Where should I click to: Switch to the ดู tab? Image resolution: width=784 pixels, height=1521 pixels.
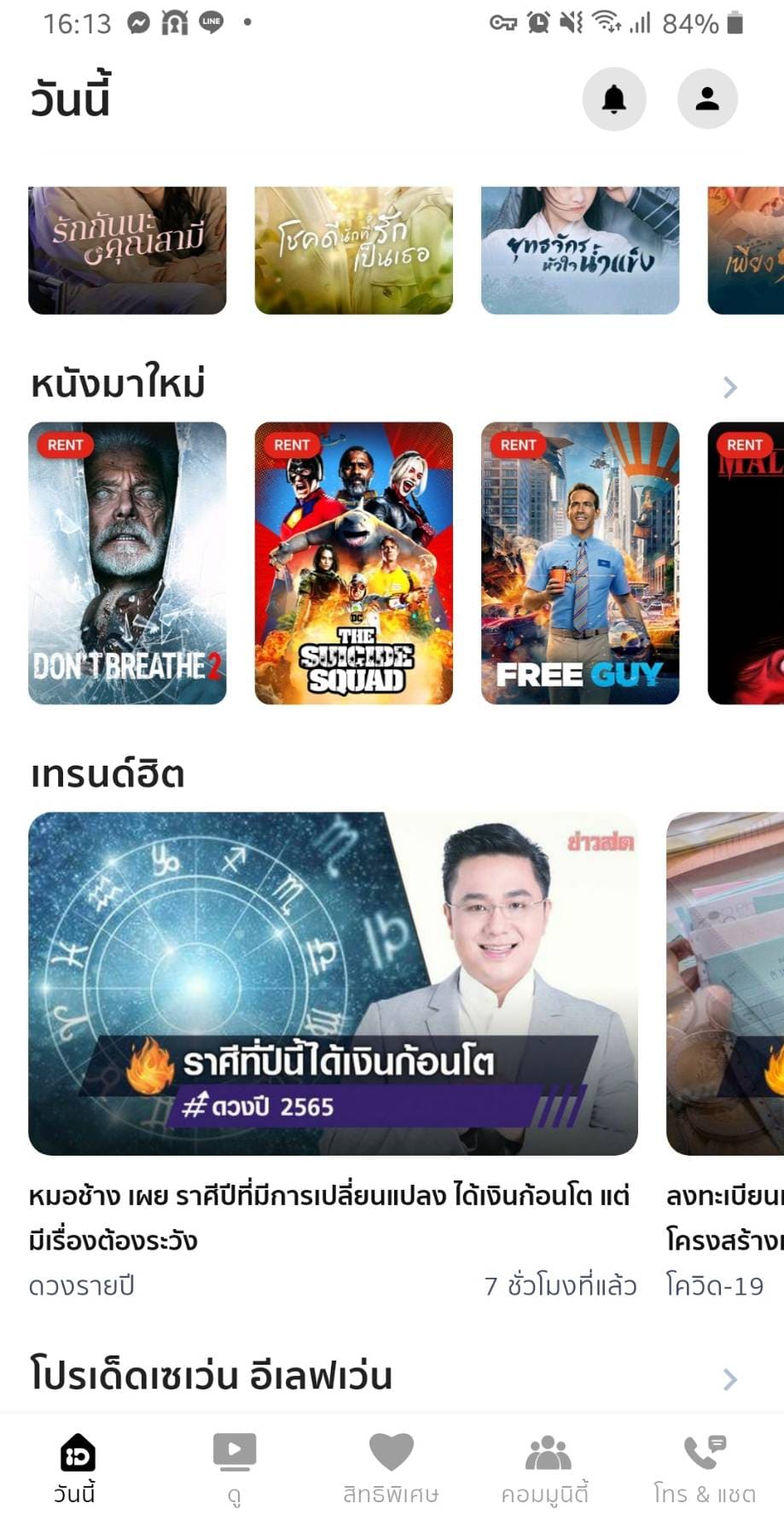234,1468
